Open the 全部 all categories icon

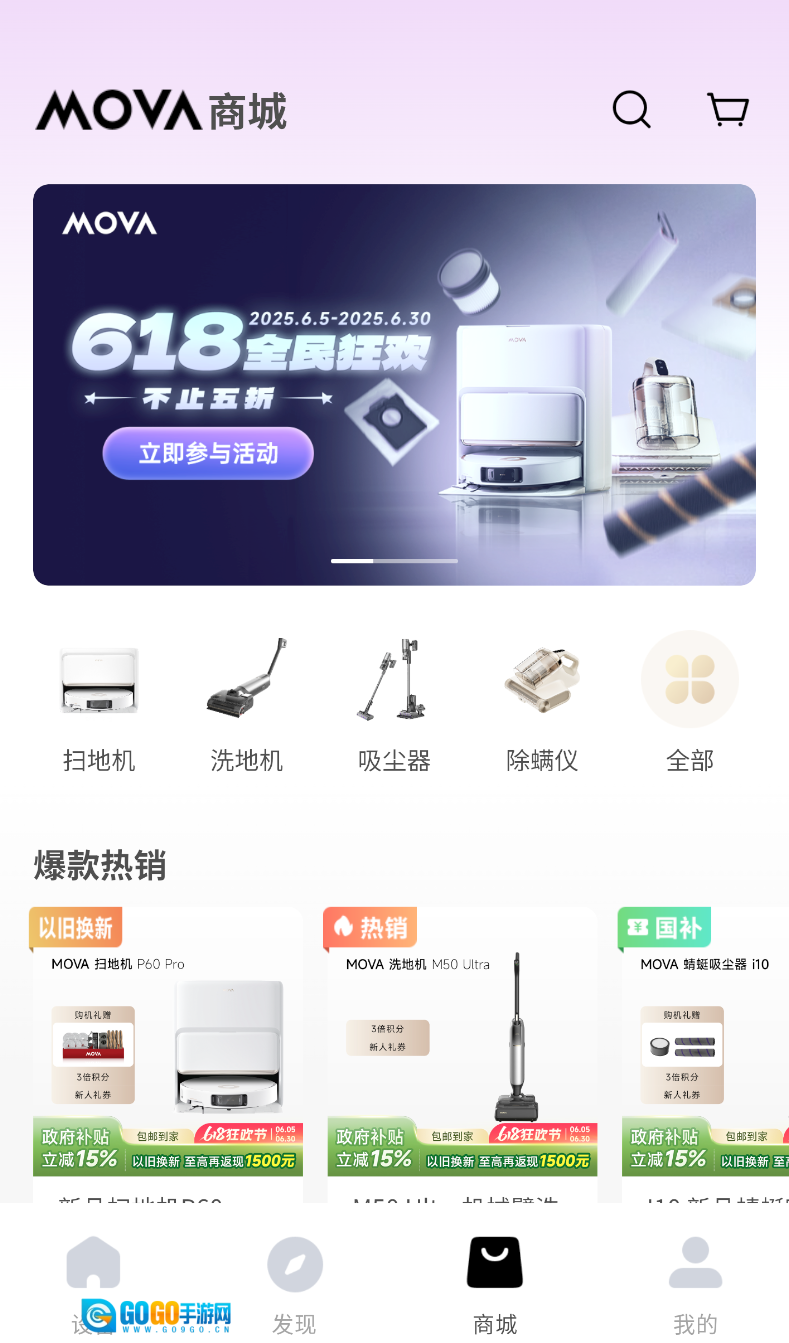tap(690, 680)
